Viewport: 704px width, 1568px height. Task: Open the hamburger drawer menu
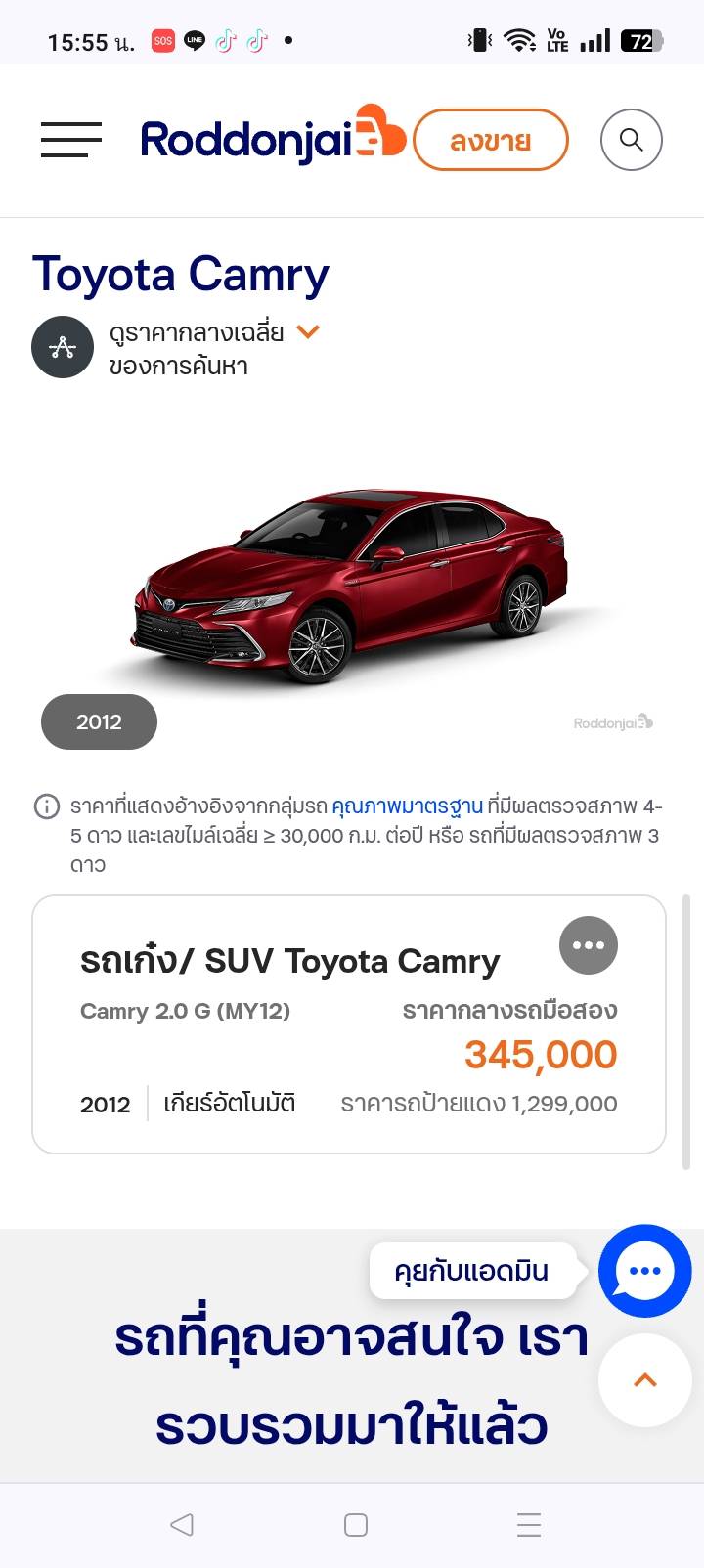click(x=70, y=140)
